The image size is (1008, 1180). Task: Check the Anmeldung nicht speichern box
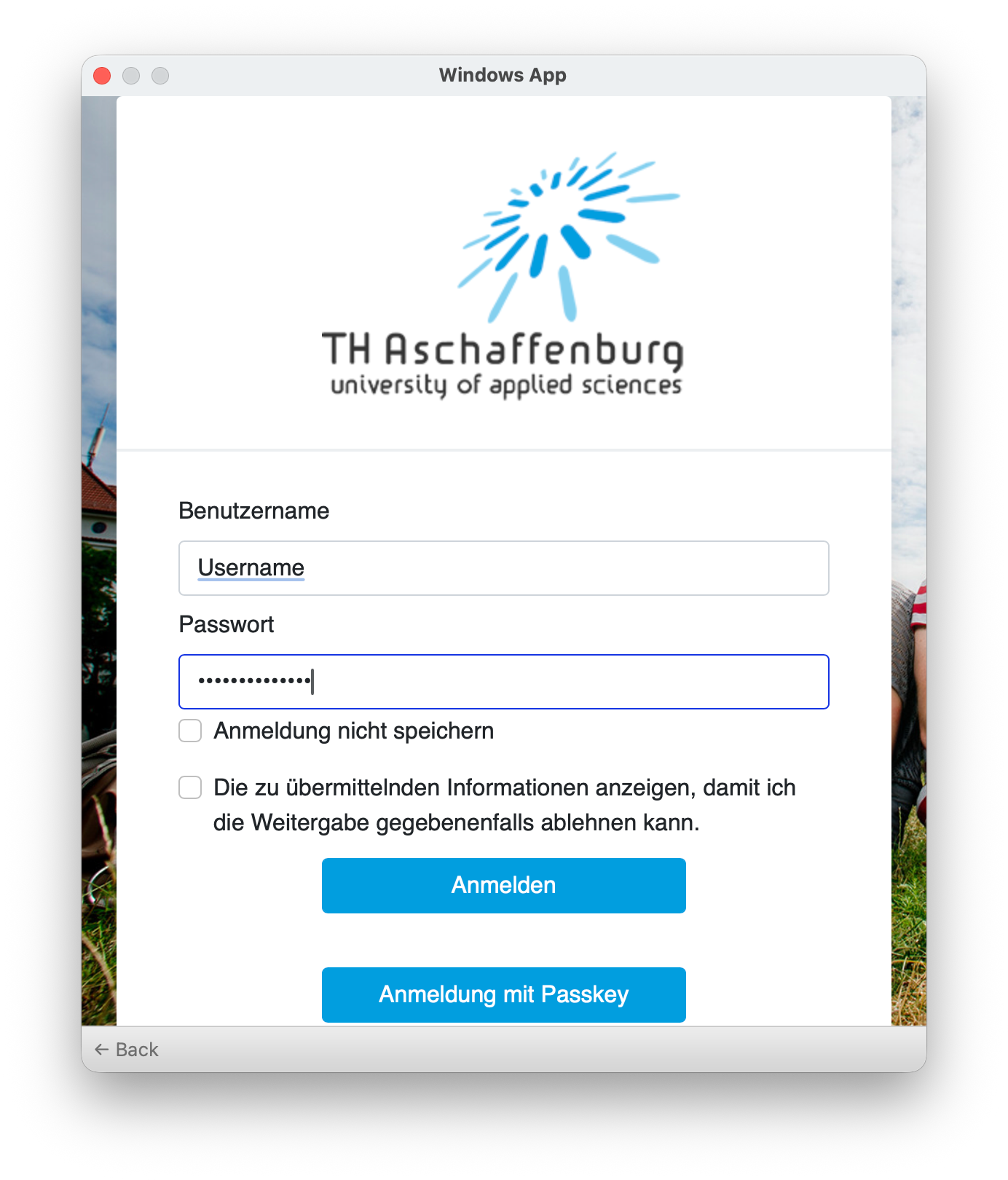[190, 731]
